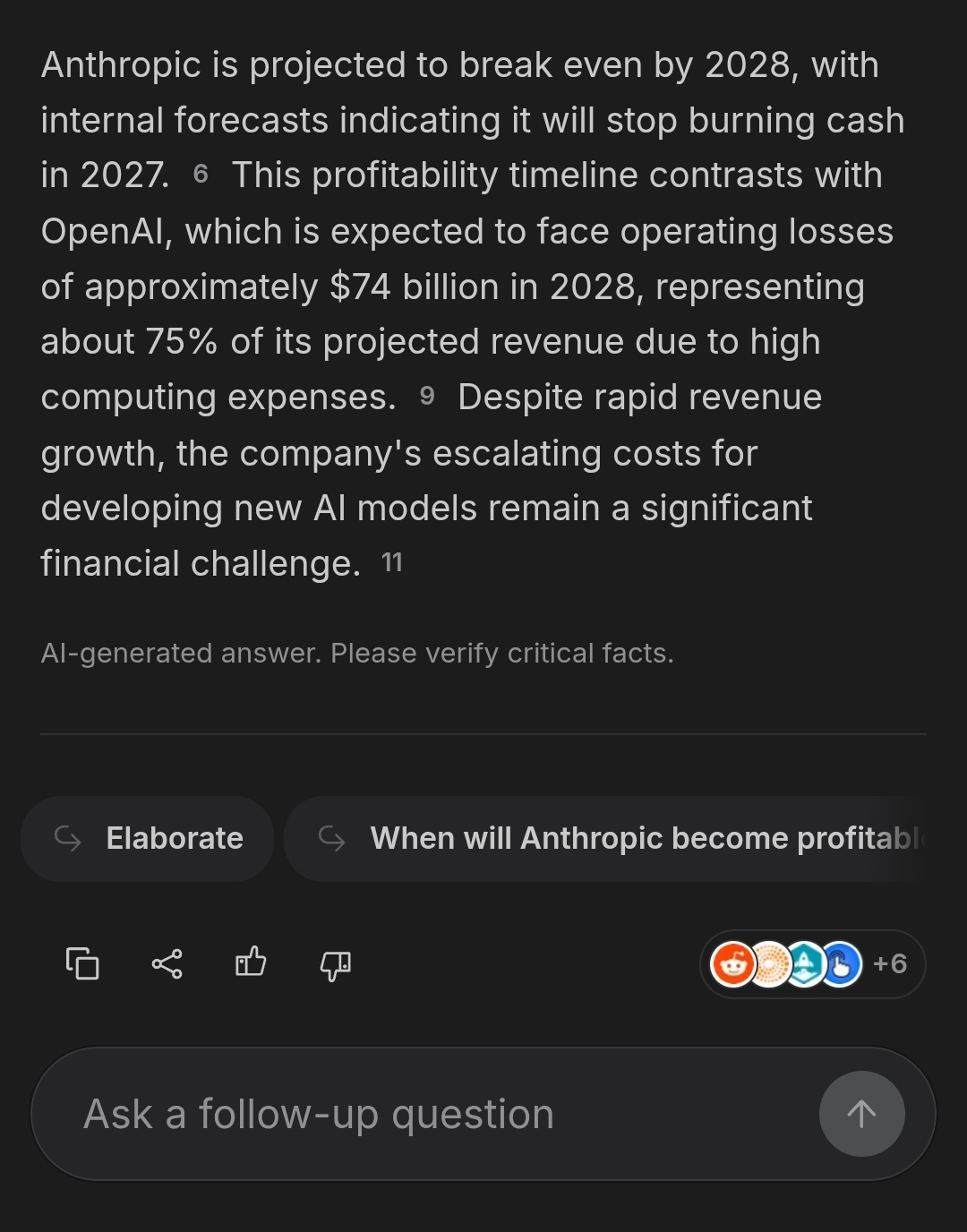This screenshot has height=1232, width=967.
Task: Give the answer a thumbs down
Action: coord(335,964)
